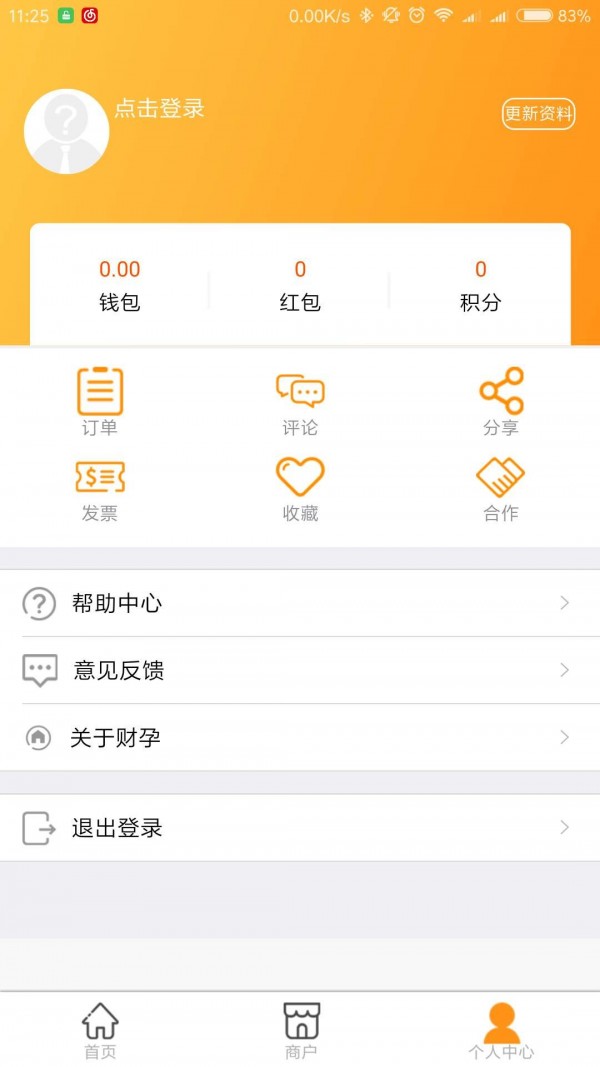This screenshot has width=600, height=1067.
Task: Open the 更新资料 button
Action: (x=539, y=114)
